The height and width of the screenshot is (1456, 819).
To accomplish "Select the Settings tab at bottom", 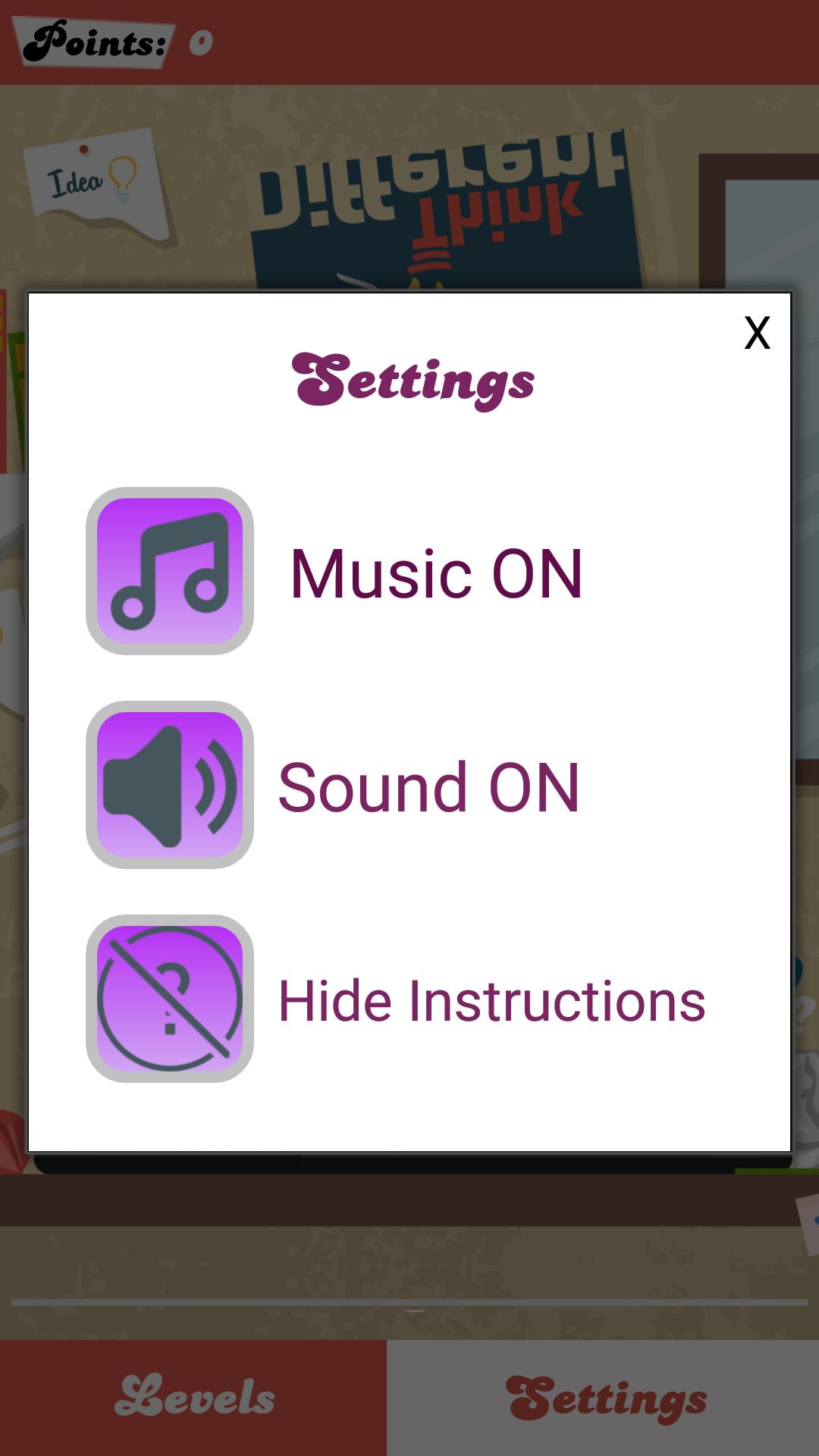I will point(604,1397).
